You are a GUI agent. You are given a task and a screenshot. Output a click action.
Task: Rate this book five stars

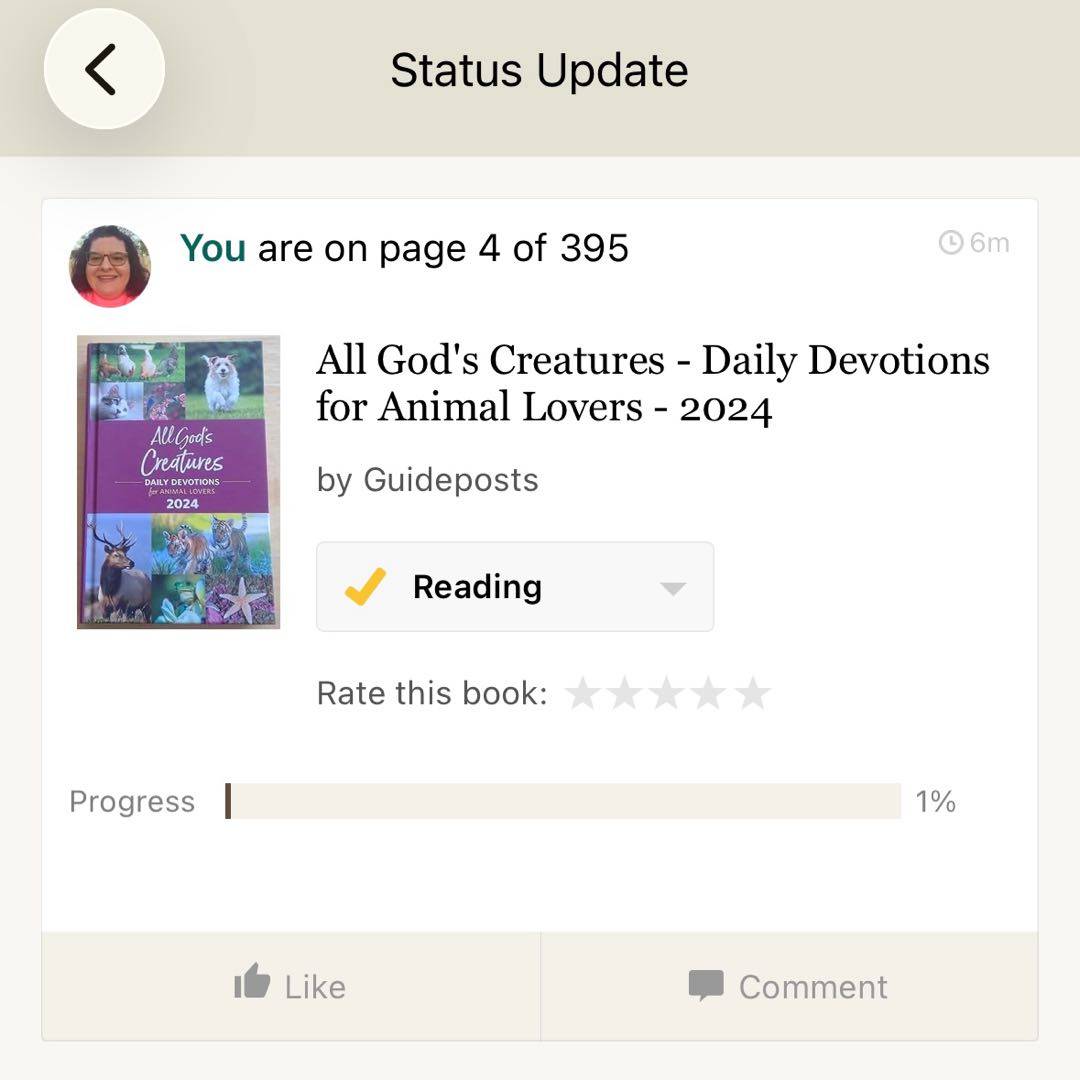[752, 693]
